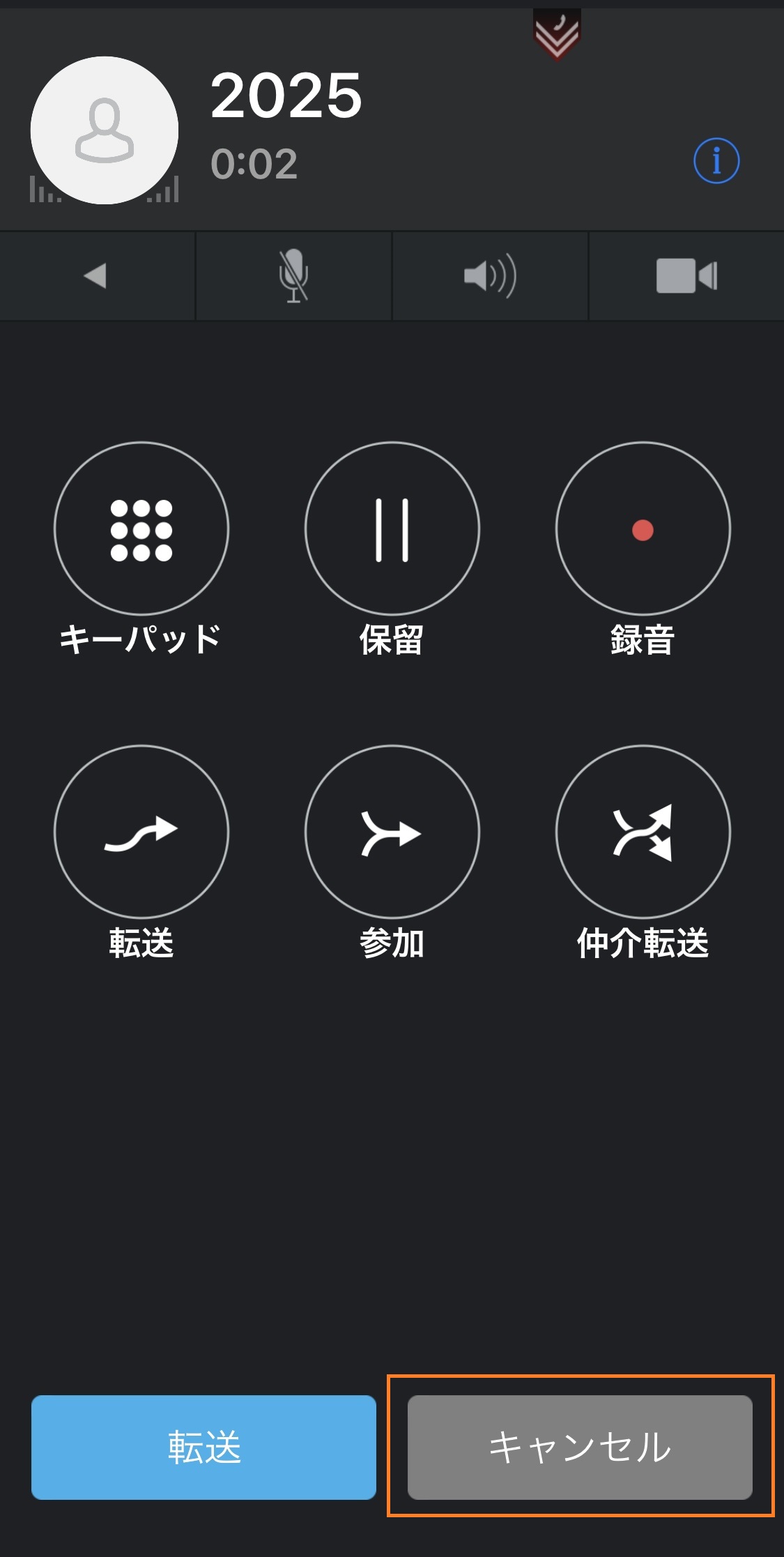Toggle the speaker output
This screenshot has width=784, height=1557.
(490, 276)
